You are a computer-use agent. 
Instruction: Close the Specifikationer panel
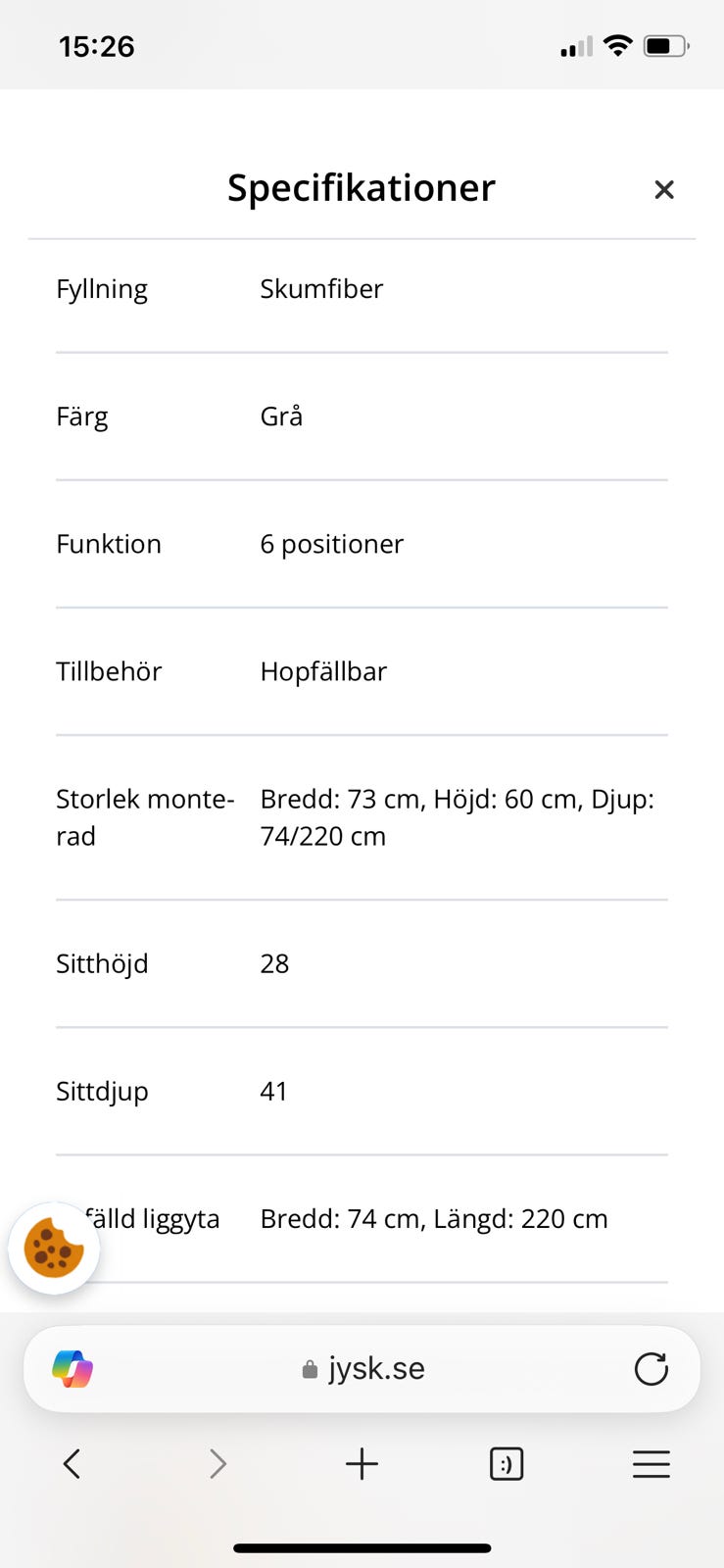click(x=664, y=190)
